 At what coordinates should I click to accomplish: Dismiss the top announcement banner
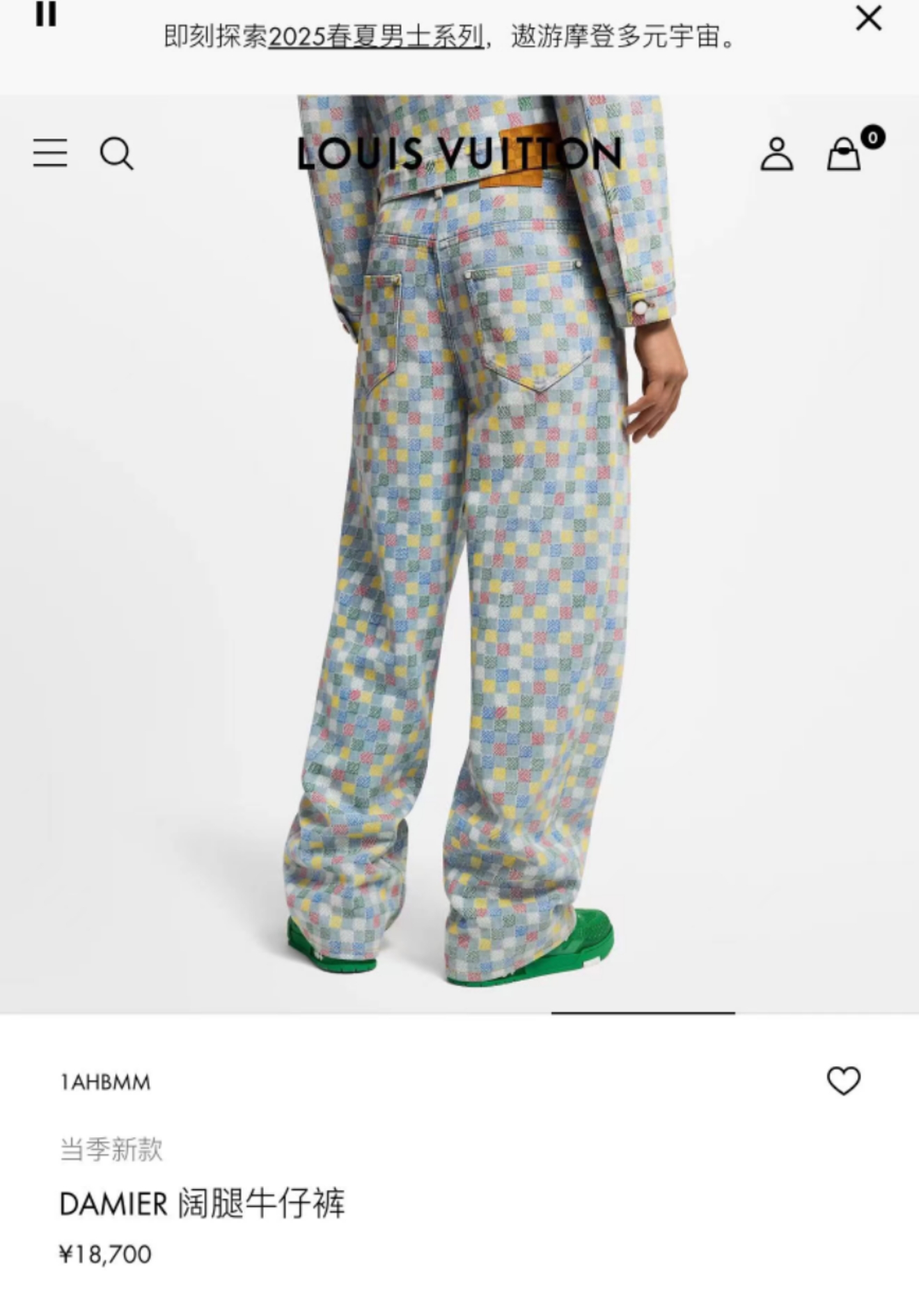[868, 18]
